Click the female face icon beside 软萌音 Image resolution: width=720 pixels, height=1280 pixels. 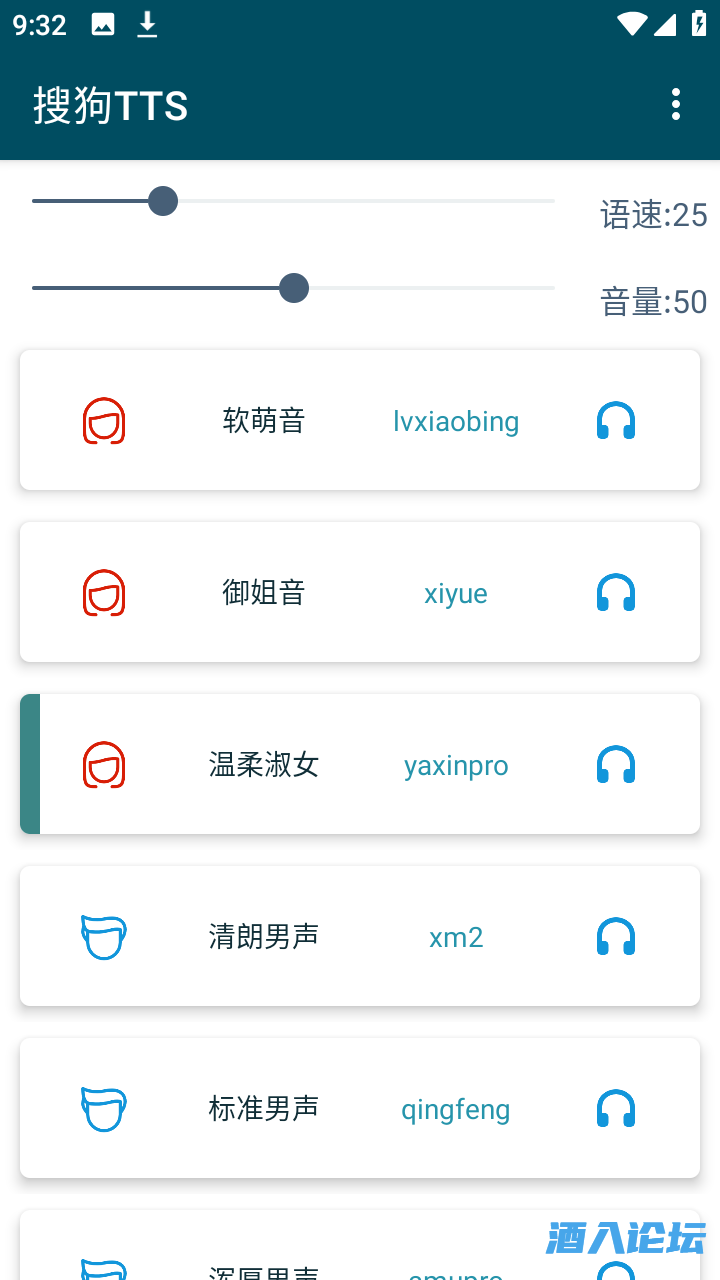point(103,420)
